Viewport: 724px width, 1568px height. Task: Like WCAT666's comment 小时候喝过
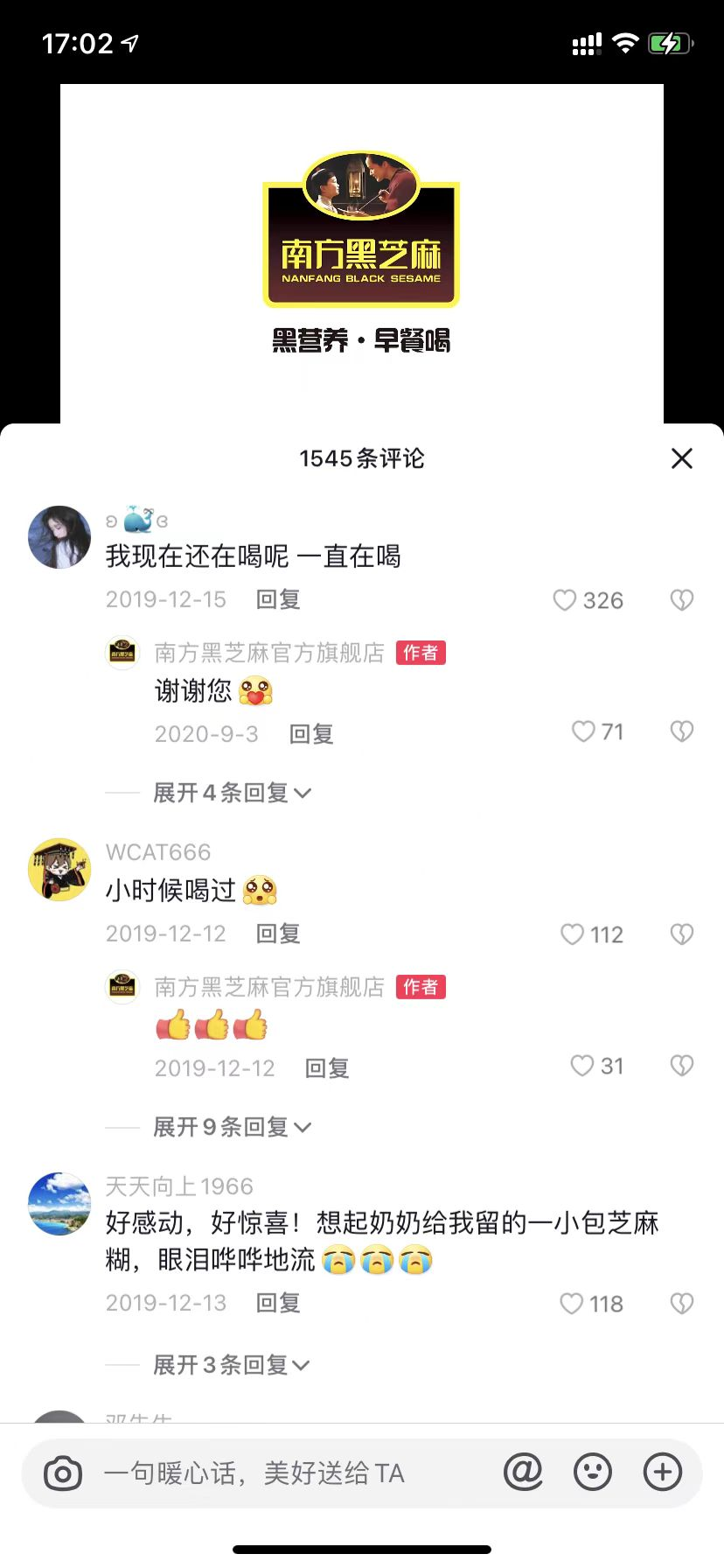coord(573,934)
